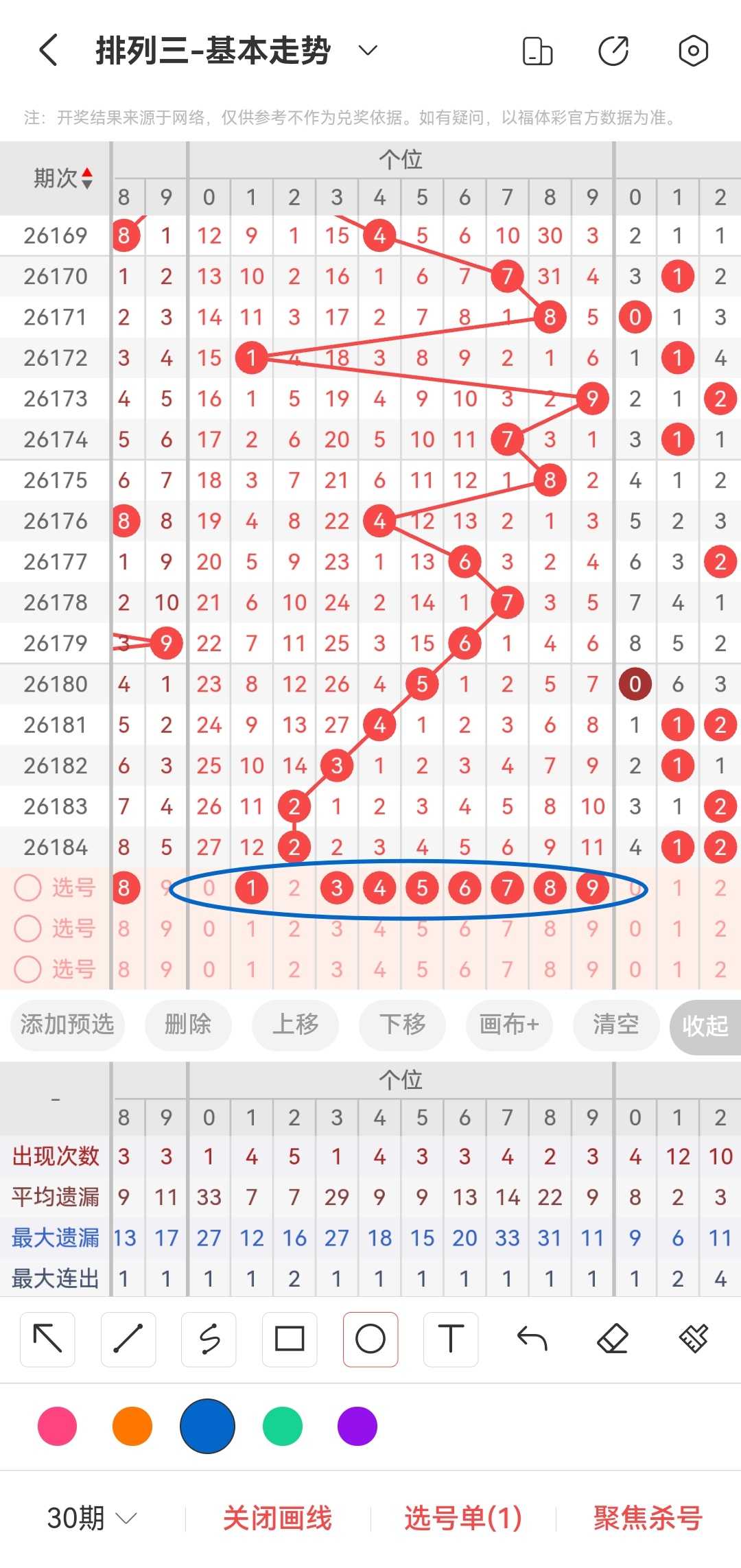The height and width of the screenshot is (1568, 741).
Task: Tap 删除 button
Action: (x=188, y=1025)
